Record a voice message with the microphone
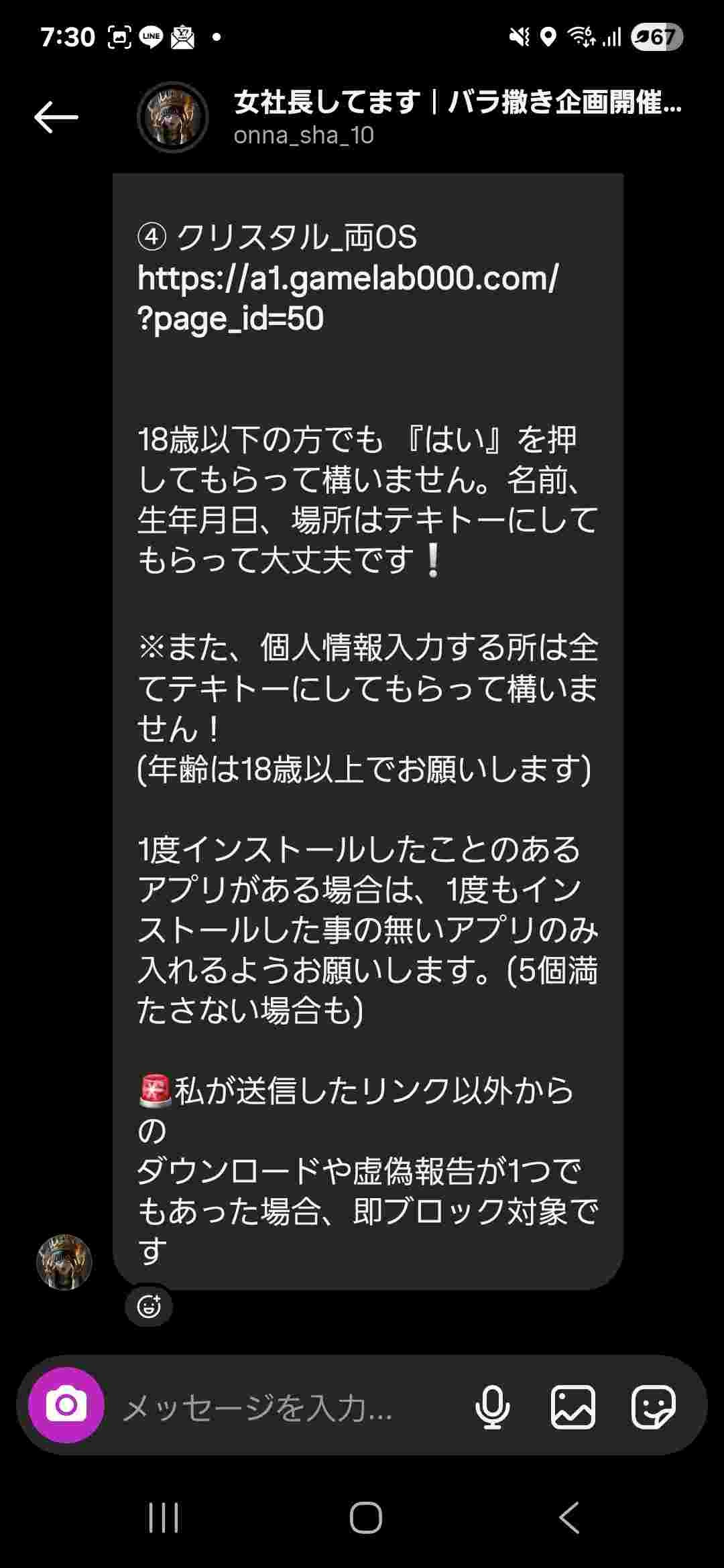The image size is (724, 1568). click(492, 1407)
